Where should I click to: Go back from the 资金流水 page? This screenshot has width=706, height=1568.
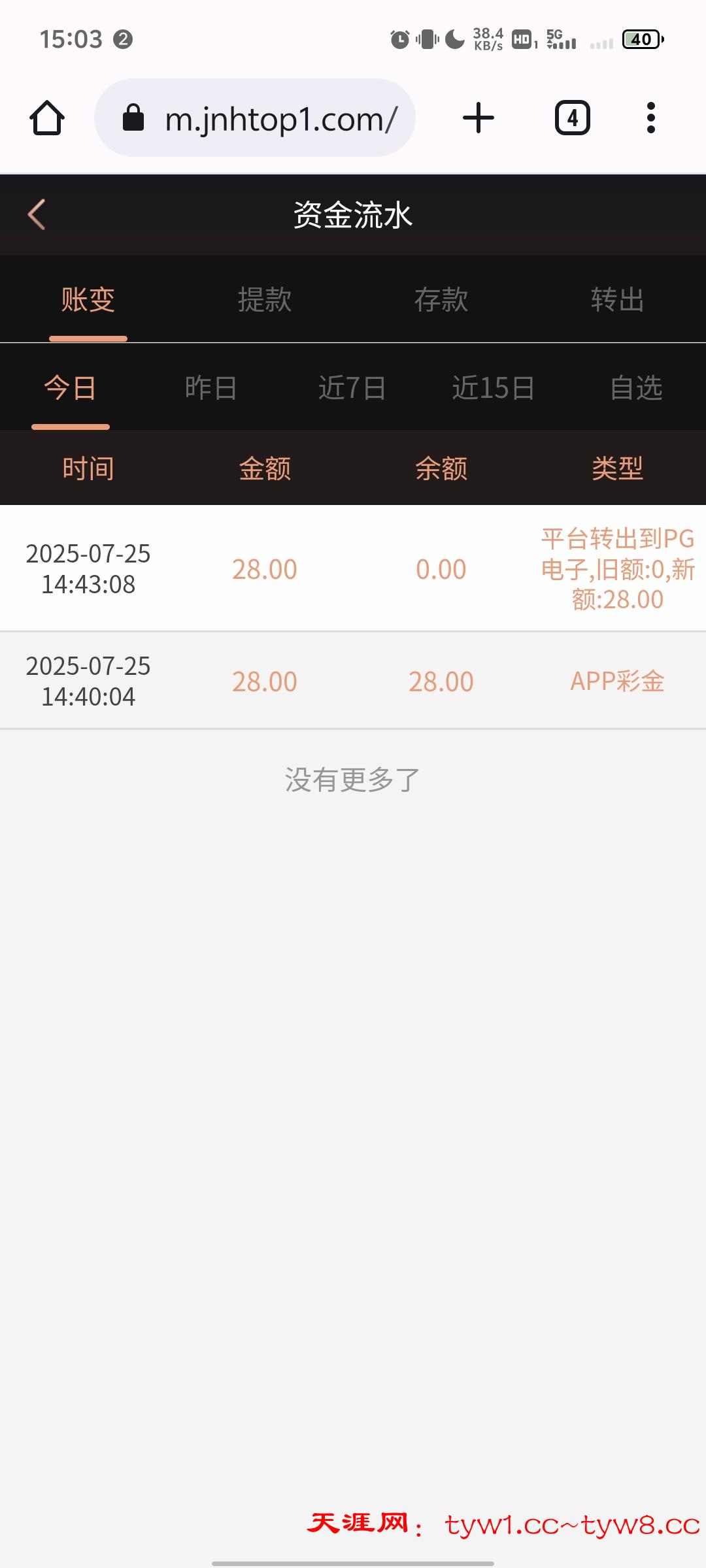37,214
